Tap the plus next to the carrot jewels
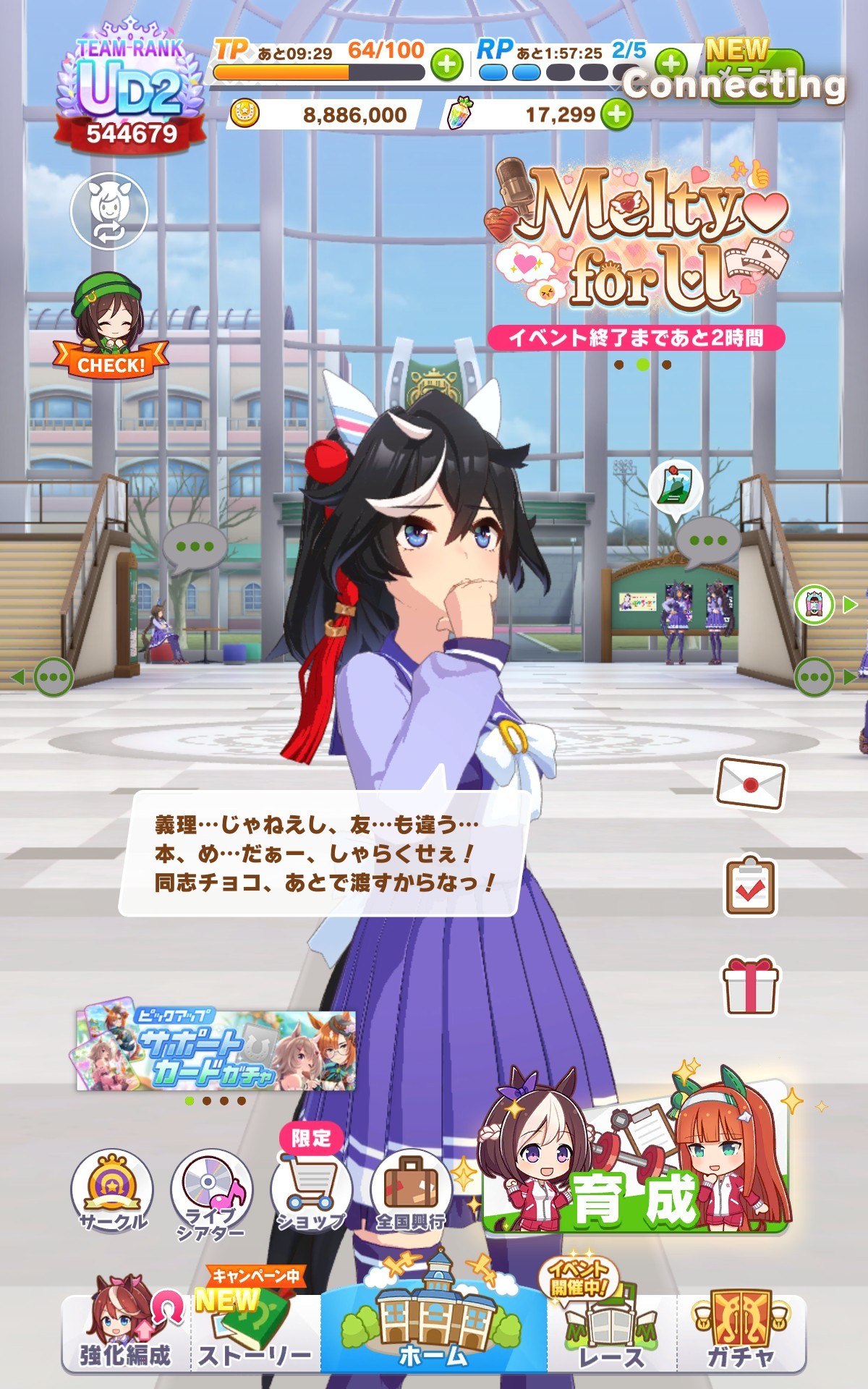868x1389 pixels. pyautogui.click(x=616, y=114)
